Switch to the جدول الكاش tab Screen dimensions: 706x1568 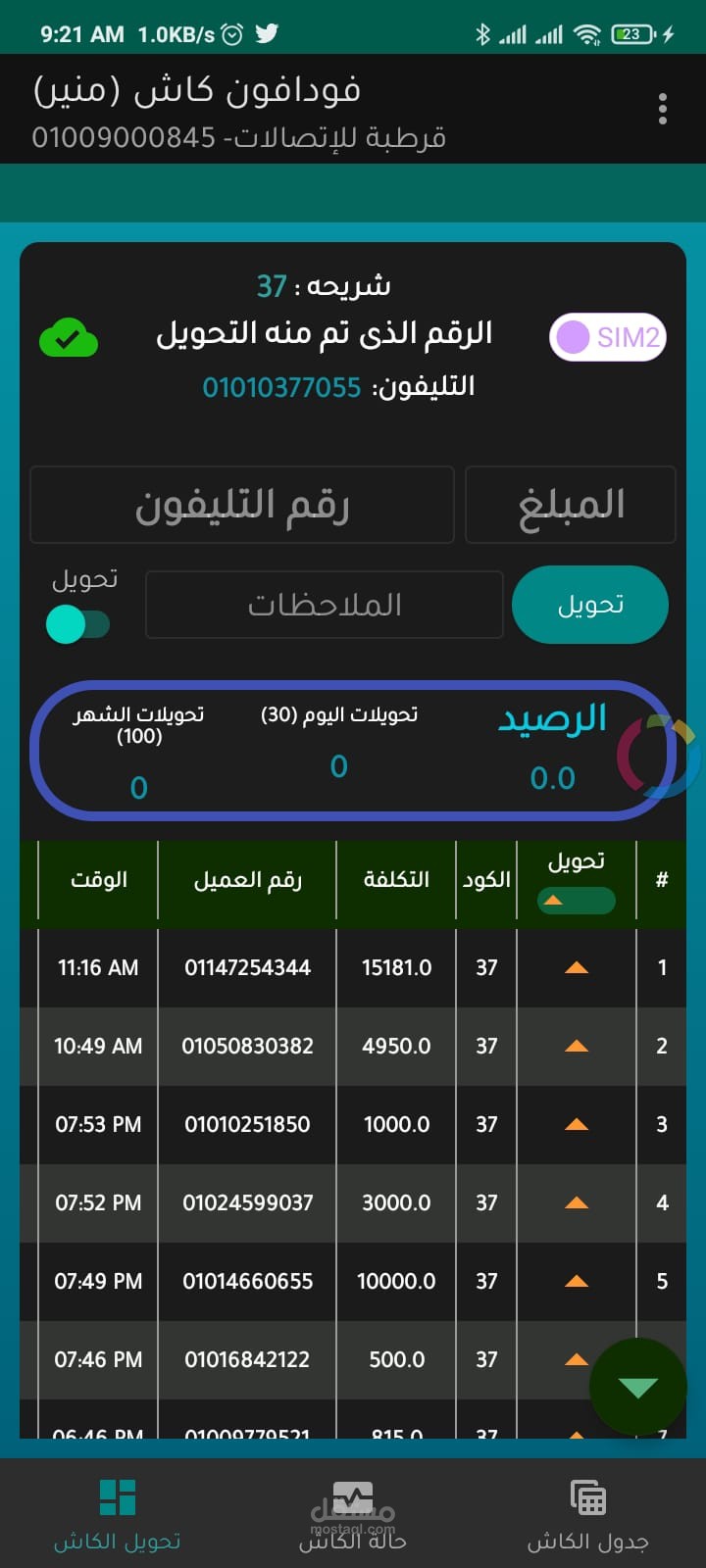pos(588,1515)
